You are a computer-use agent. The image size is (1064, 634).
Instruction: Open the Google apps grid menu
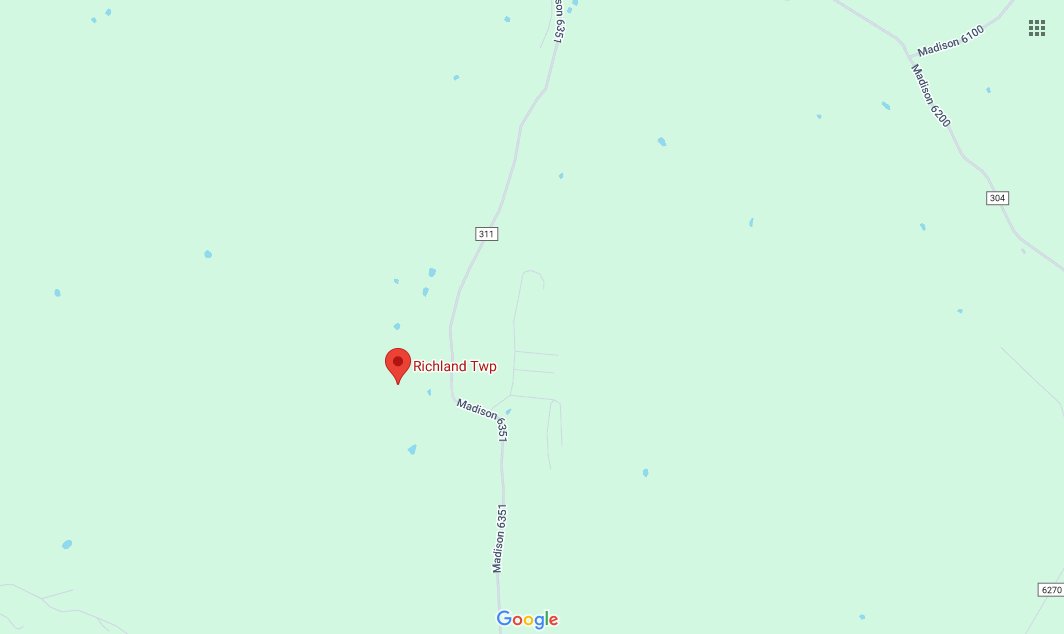pyautogui.click(x=1037, y=28)
